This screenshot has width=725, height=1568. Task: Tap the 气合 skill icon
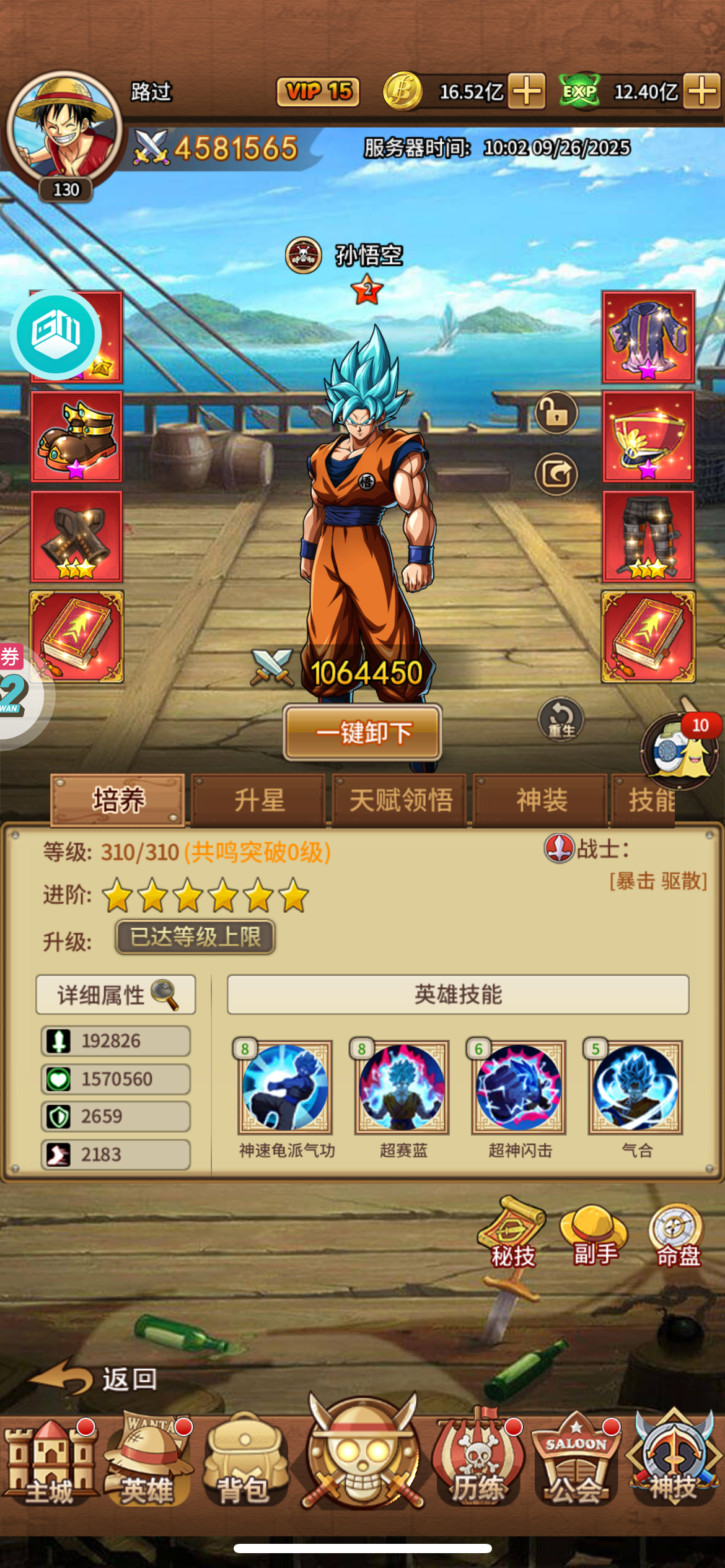636,1087
